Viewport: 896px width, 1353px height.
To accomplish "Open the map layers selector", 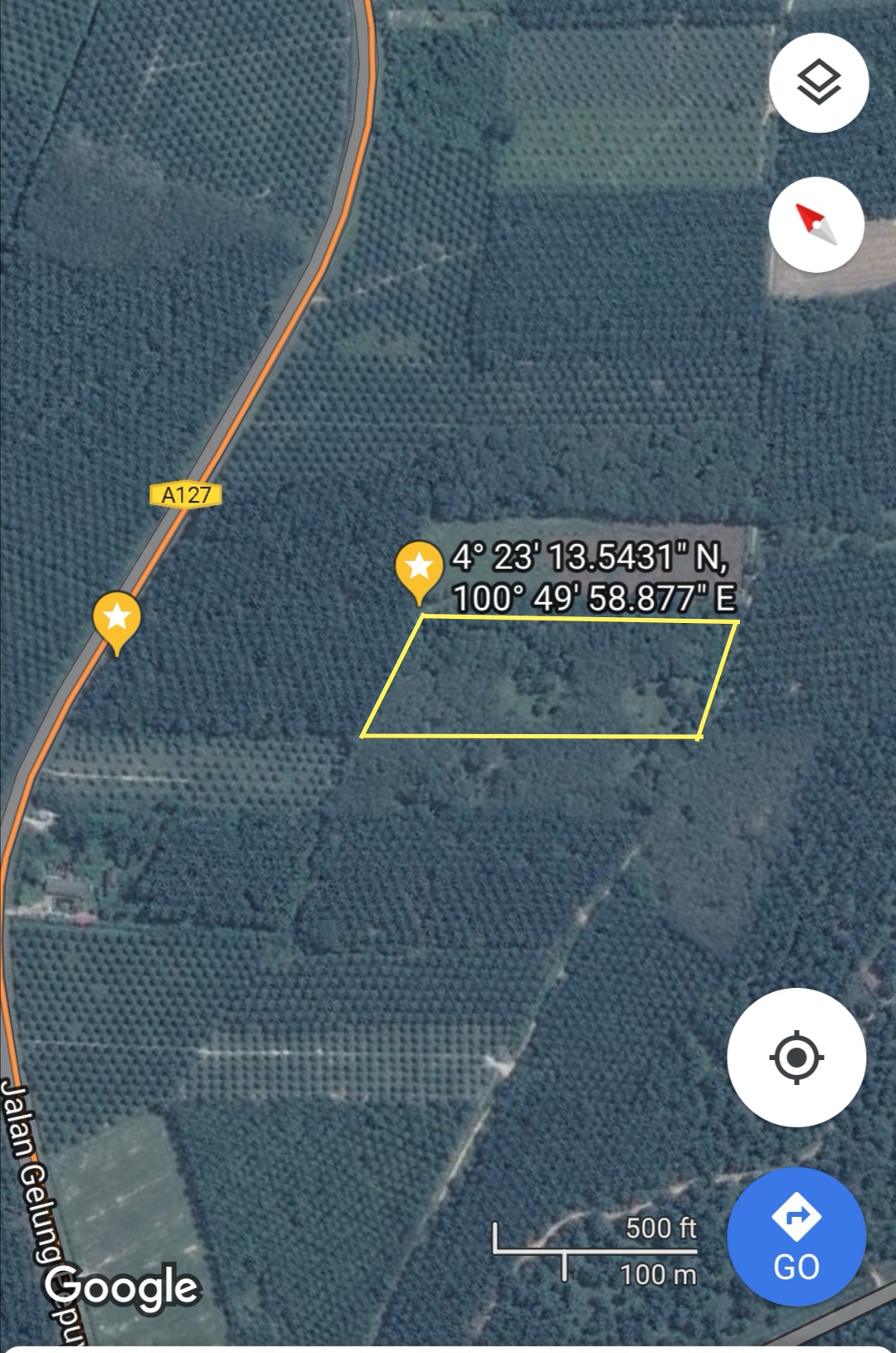I will 818,82.
